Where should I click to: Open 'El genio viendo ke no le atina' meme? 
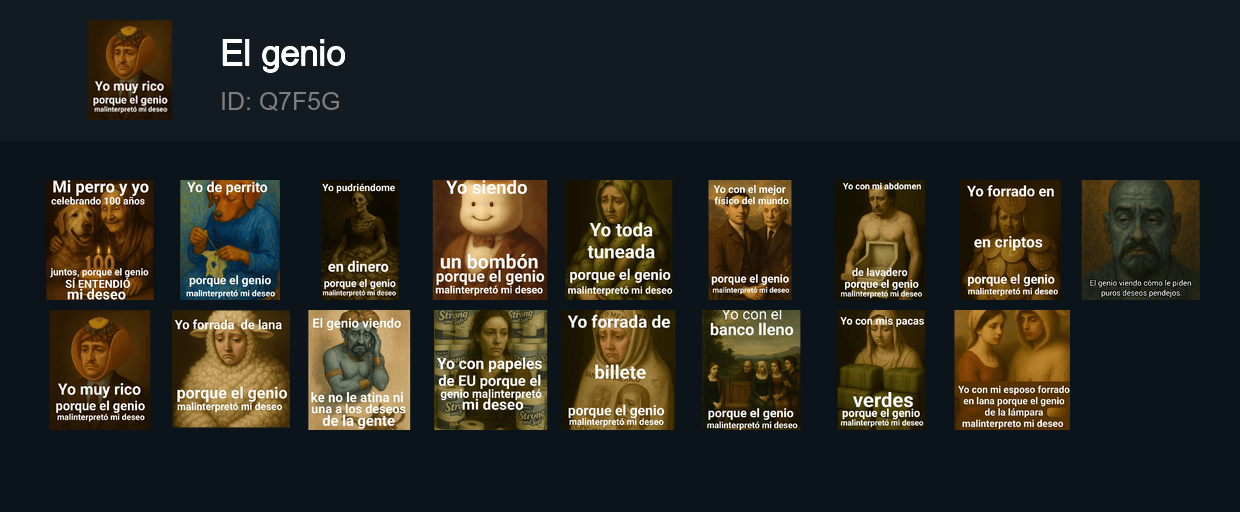(x=359, y=370)
